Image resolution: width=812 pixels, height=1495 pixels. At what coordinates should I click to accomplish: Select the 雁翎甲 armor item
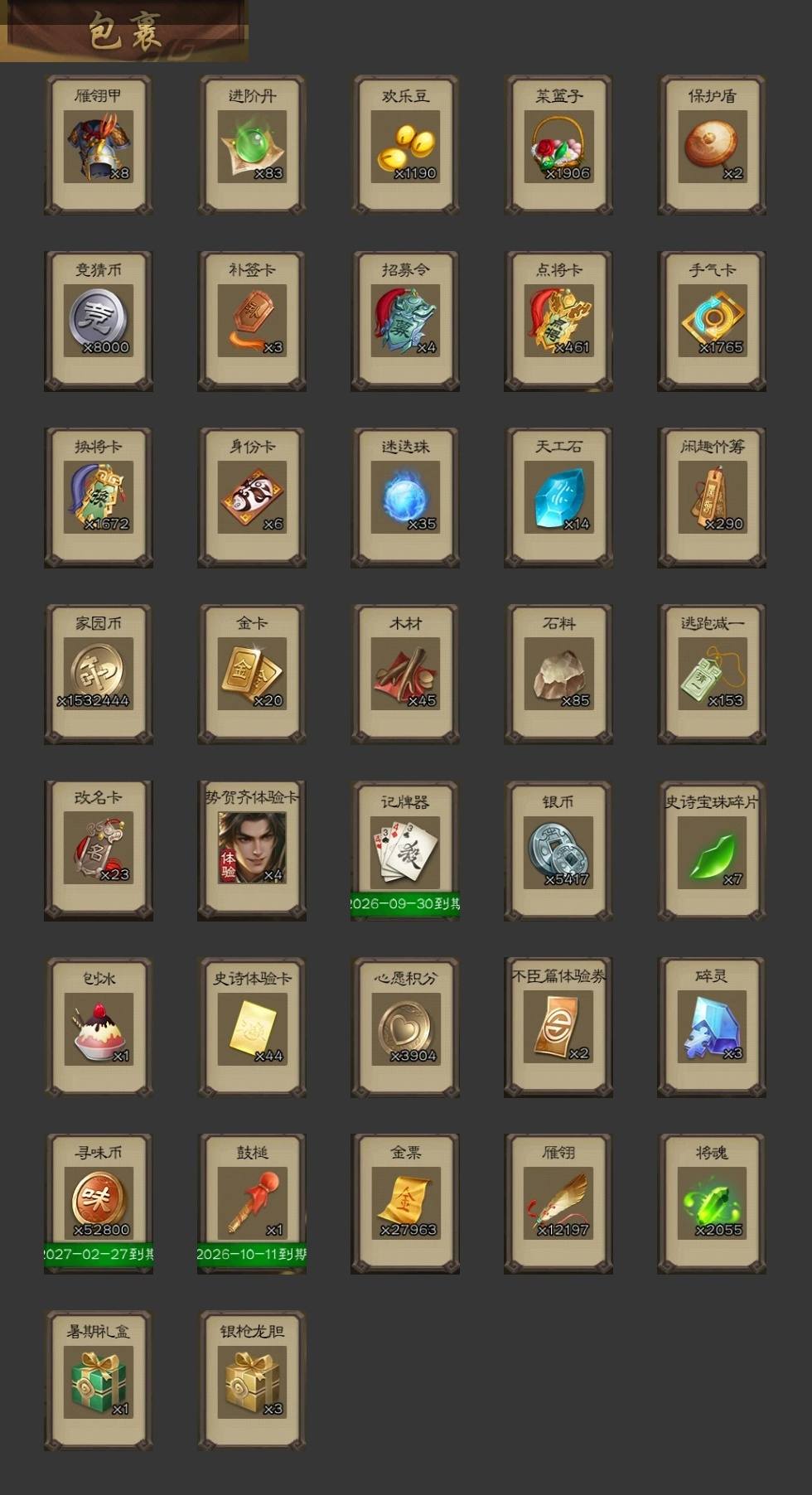click(99, 145)
